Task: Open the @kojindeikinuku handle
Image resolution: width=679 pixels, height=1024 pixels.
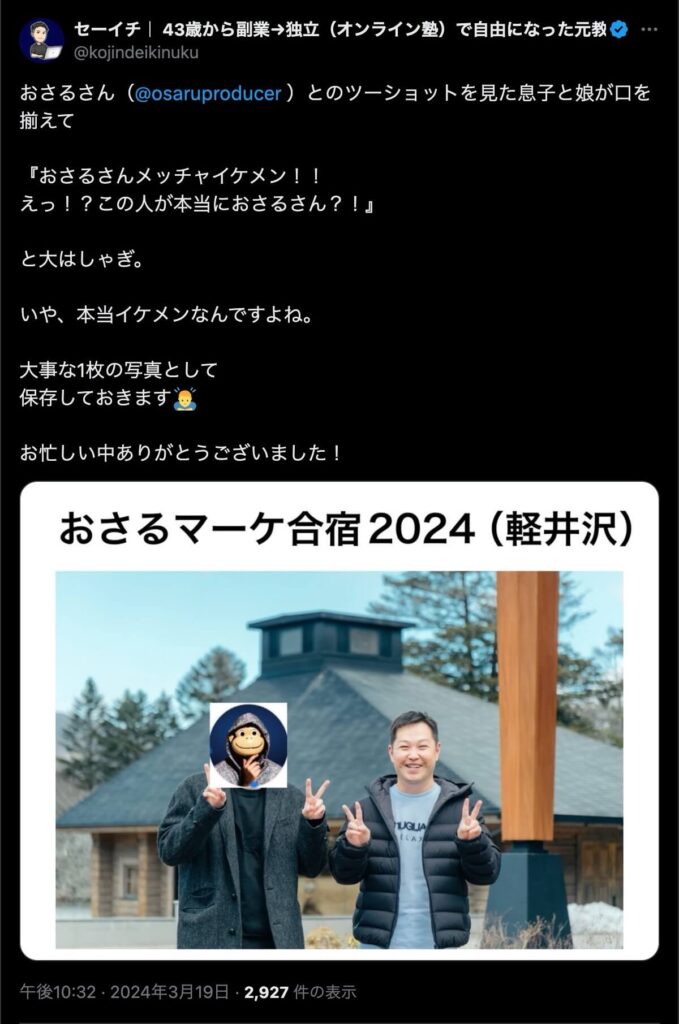Action: point(135,53)
